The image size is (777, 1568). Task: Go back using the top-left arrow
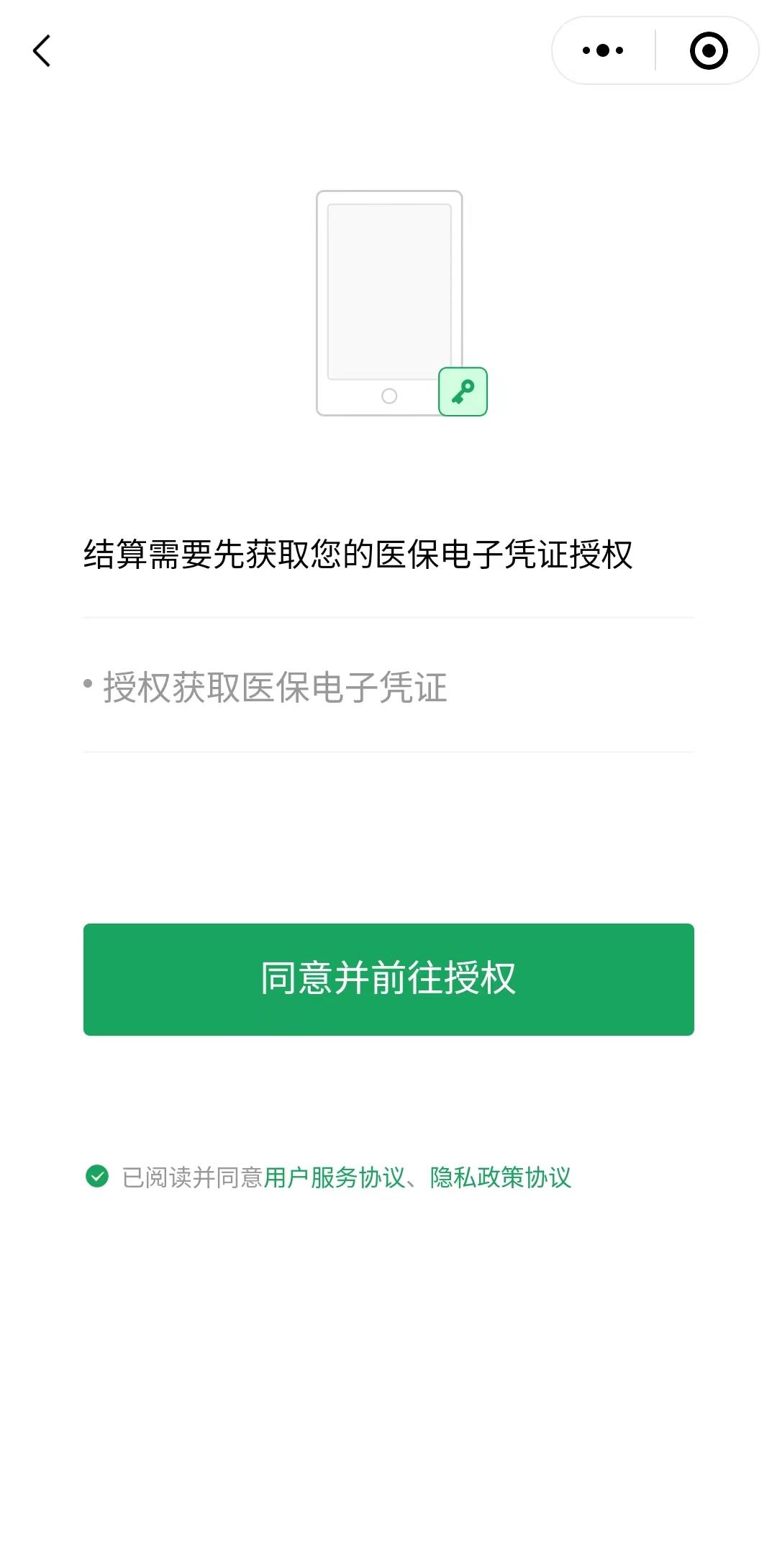pos(42,51)
